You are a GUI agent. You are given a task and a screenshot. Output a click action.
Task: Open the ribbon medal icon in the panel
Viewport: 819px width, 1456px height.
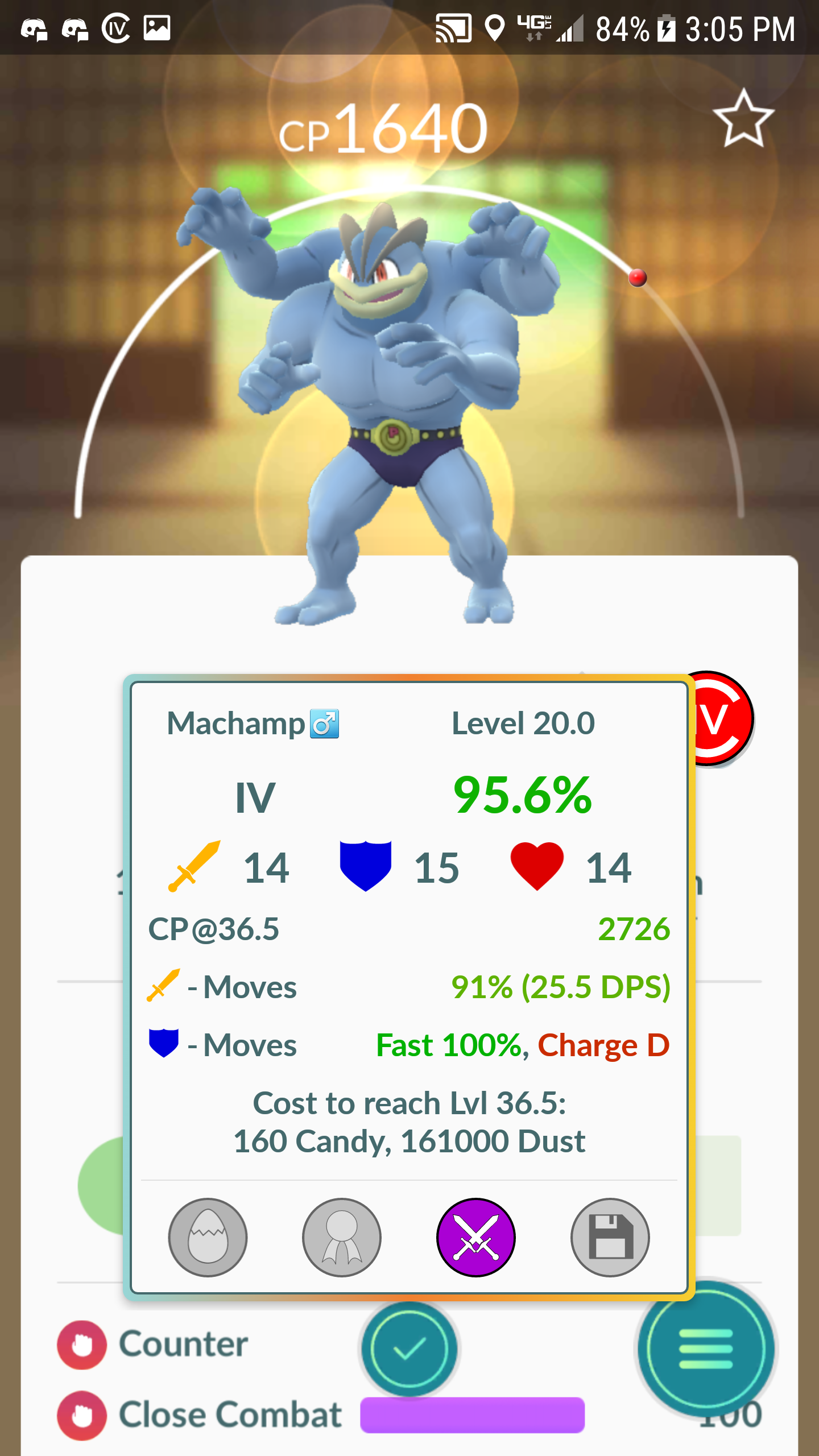pyautogui.click(x=342, y=1237)
